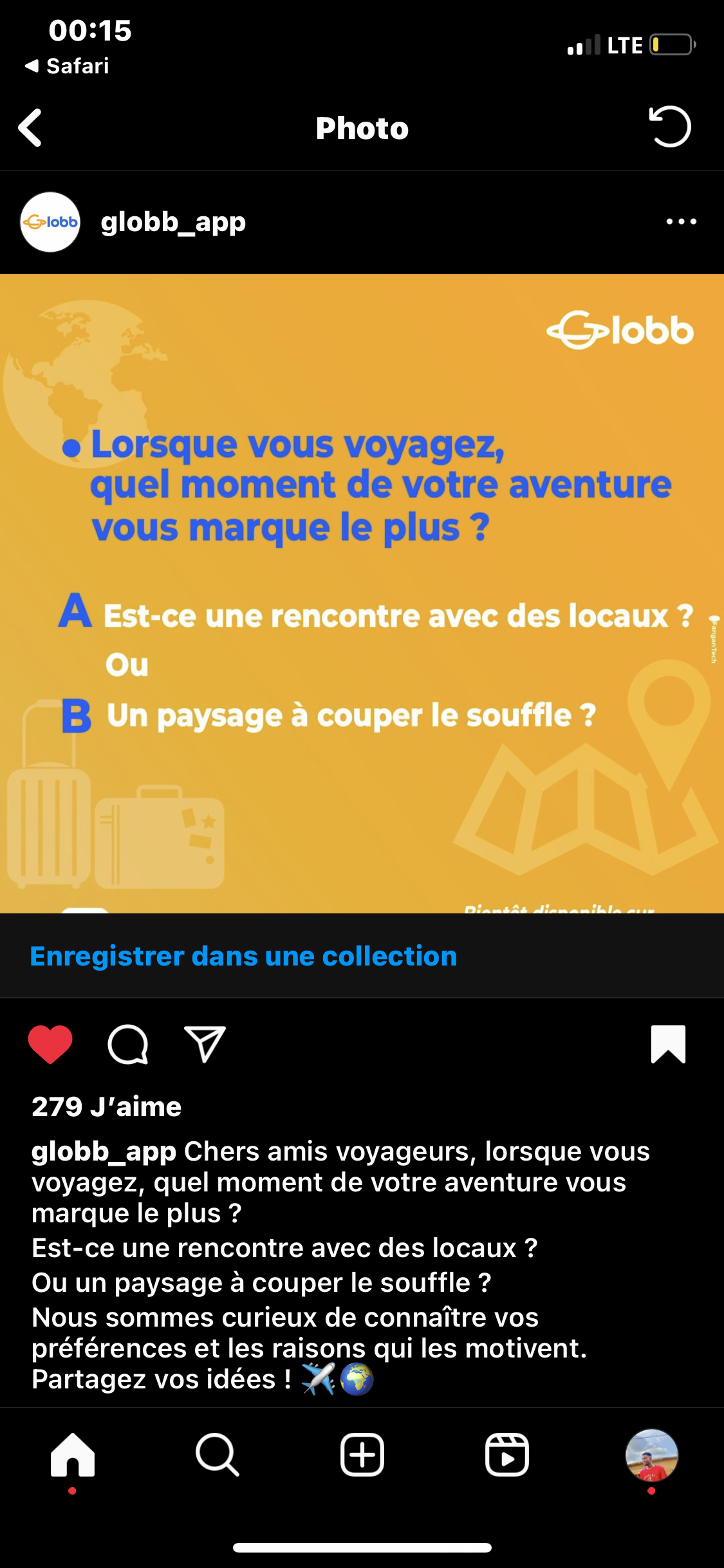Return to Safari from the status bar

(68, 66)
